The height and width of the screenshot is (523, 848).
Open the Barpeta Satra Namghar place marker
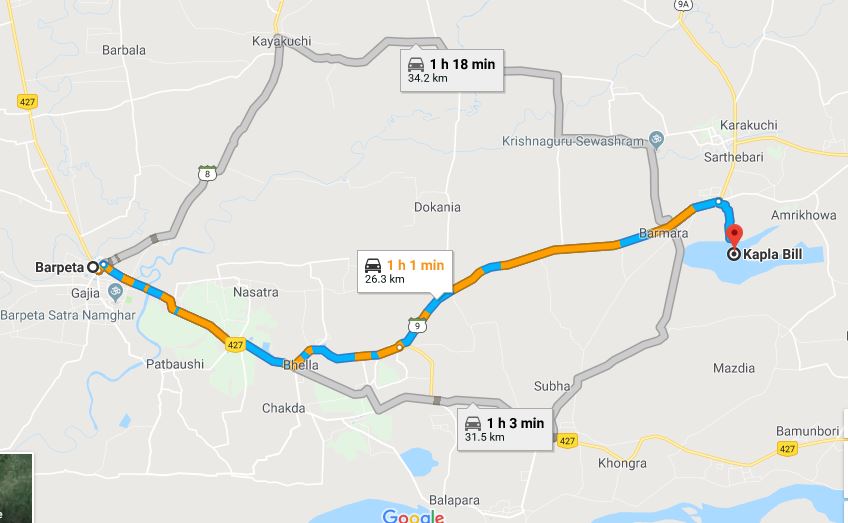point(114,293)
